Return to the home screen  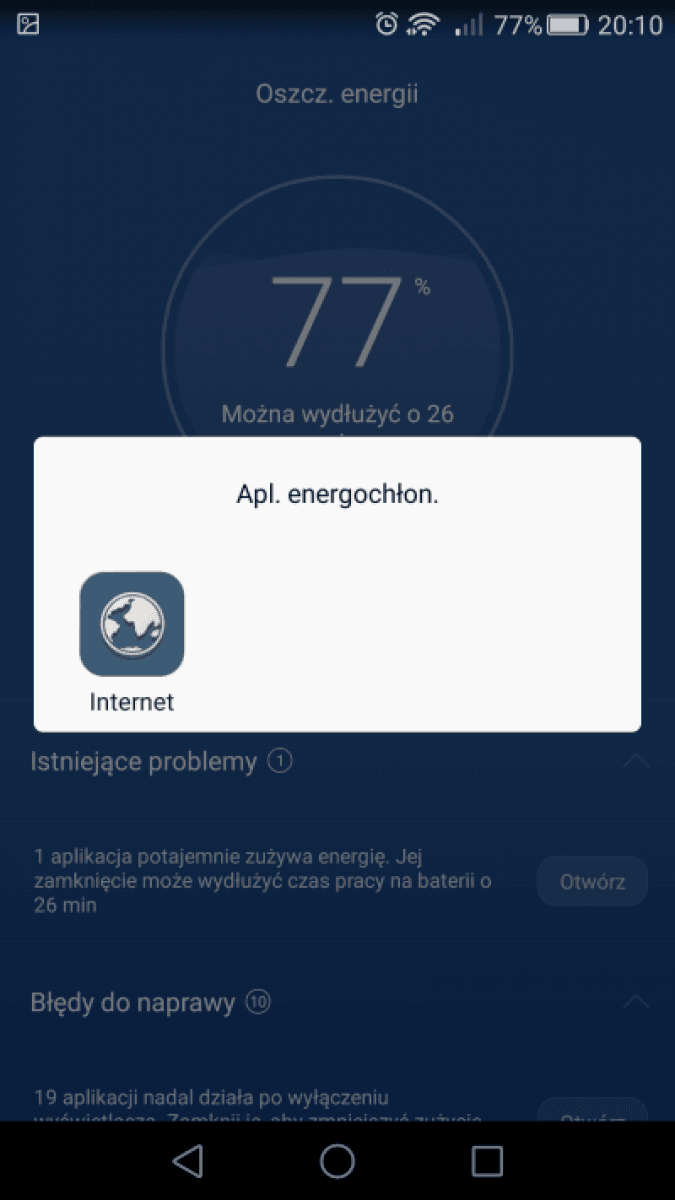pos(337,1160)
